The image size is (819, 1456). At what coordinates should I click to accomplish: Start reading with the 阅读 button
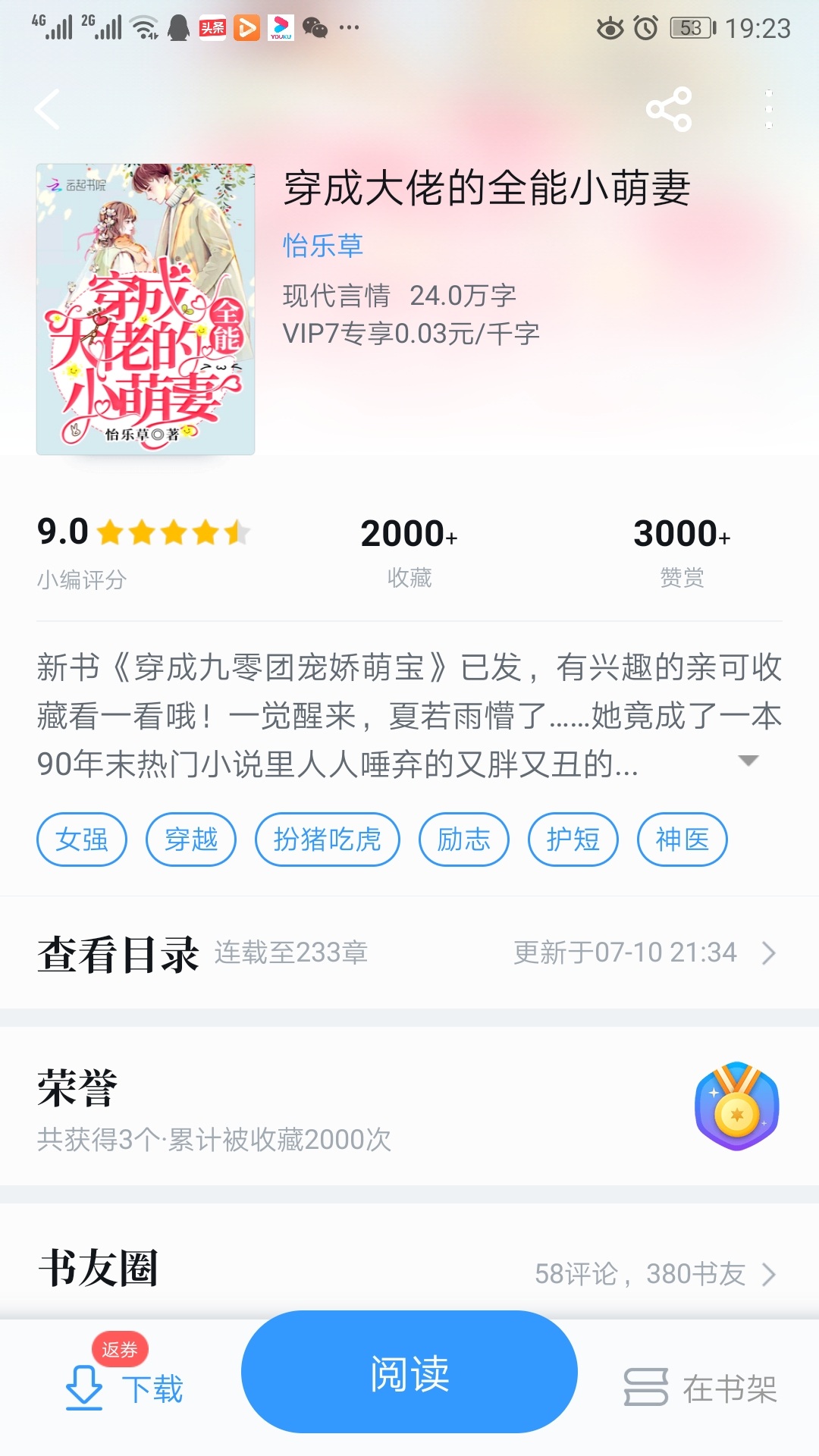(409, 1373)
